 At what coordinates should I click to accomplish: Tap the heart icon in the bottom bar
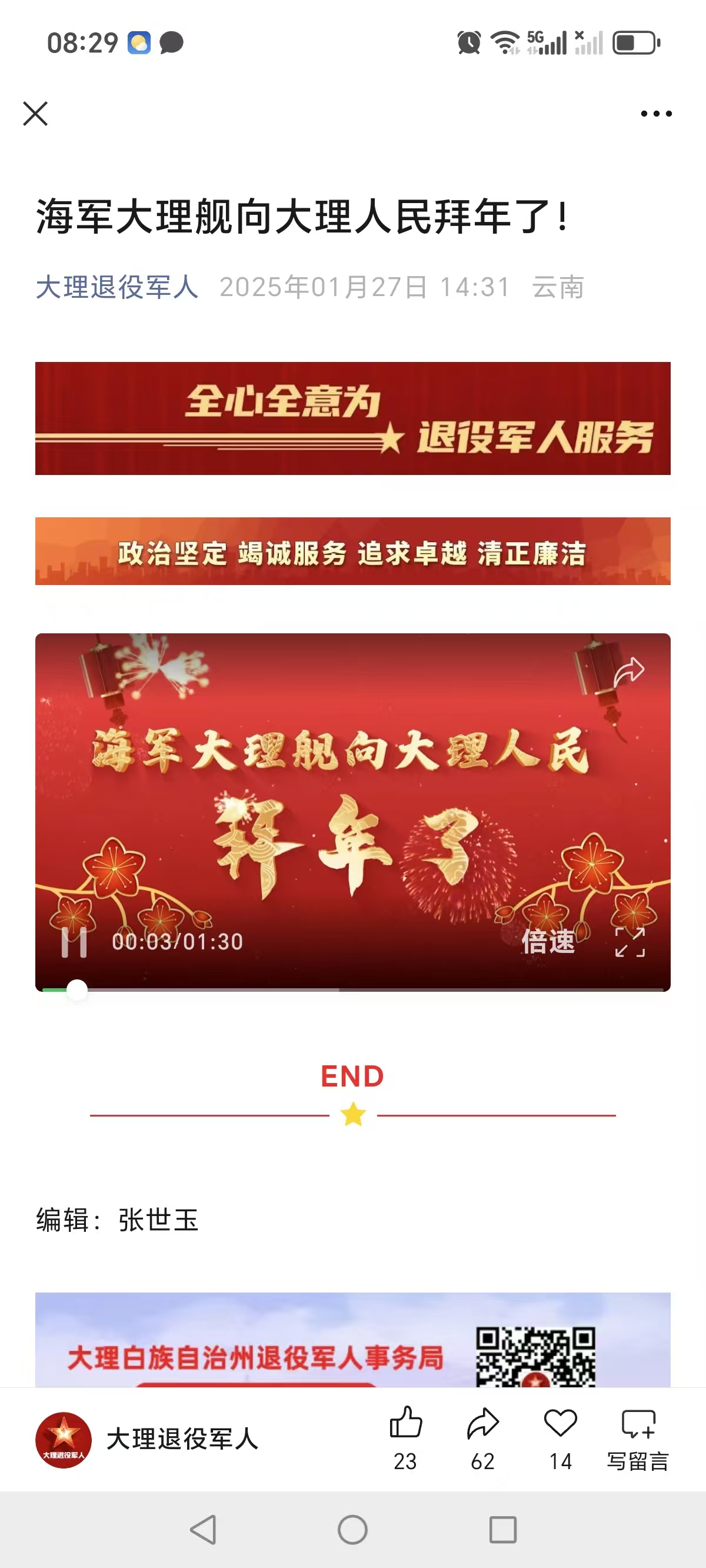point(560,1438)
